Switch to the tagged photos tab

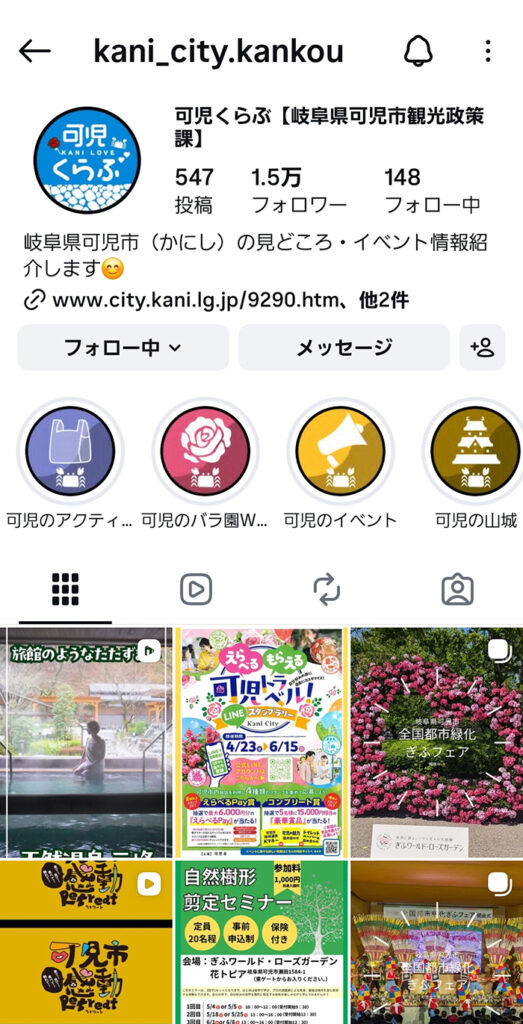(457, 590)
